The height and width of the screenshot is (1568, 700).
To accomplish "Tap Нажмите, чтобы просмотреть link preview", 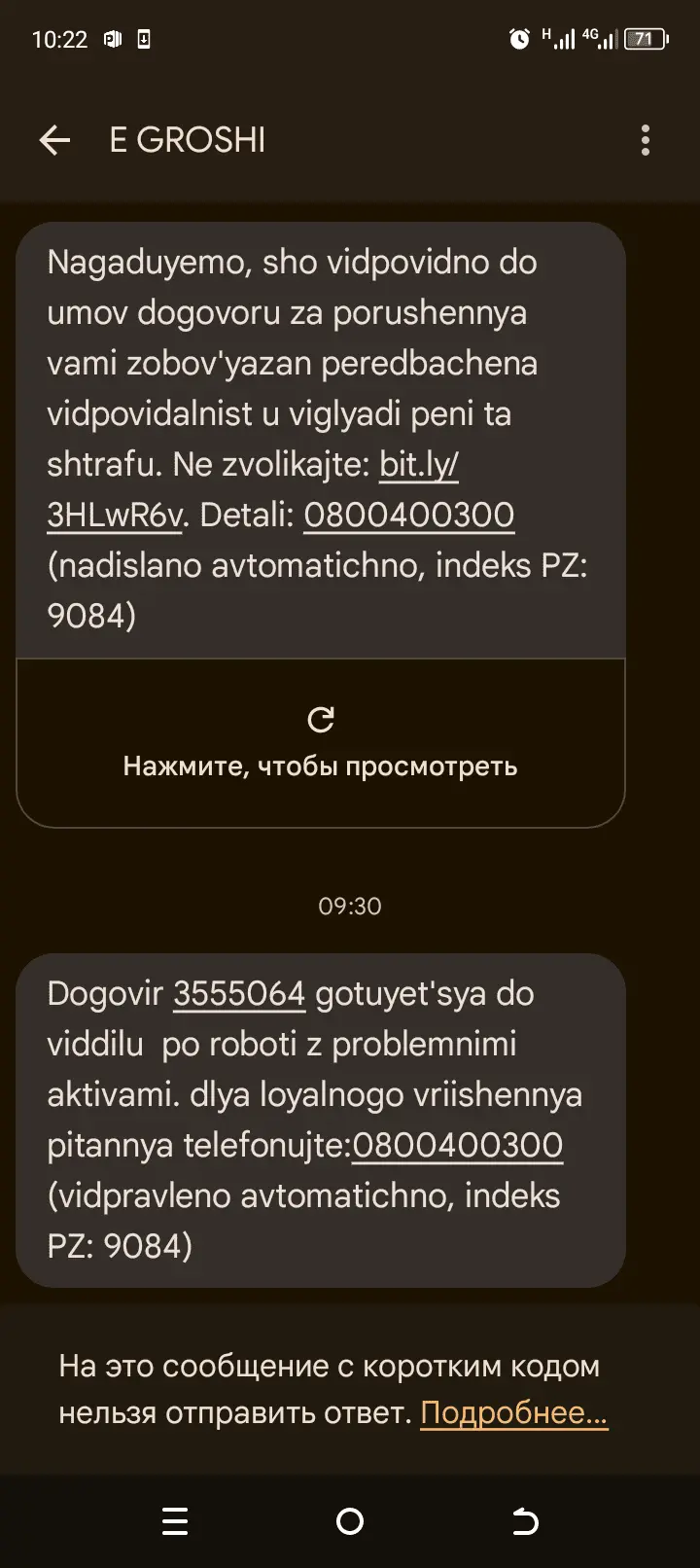I will pyautogui.click(x=320, y=744).
